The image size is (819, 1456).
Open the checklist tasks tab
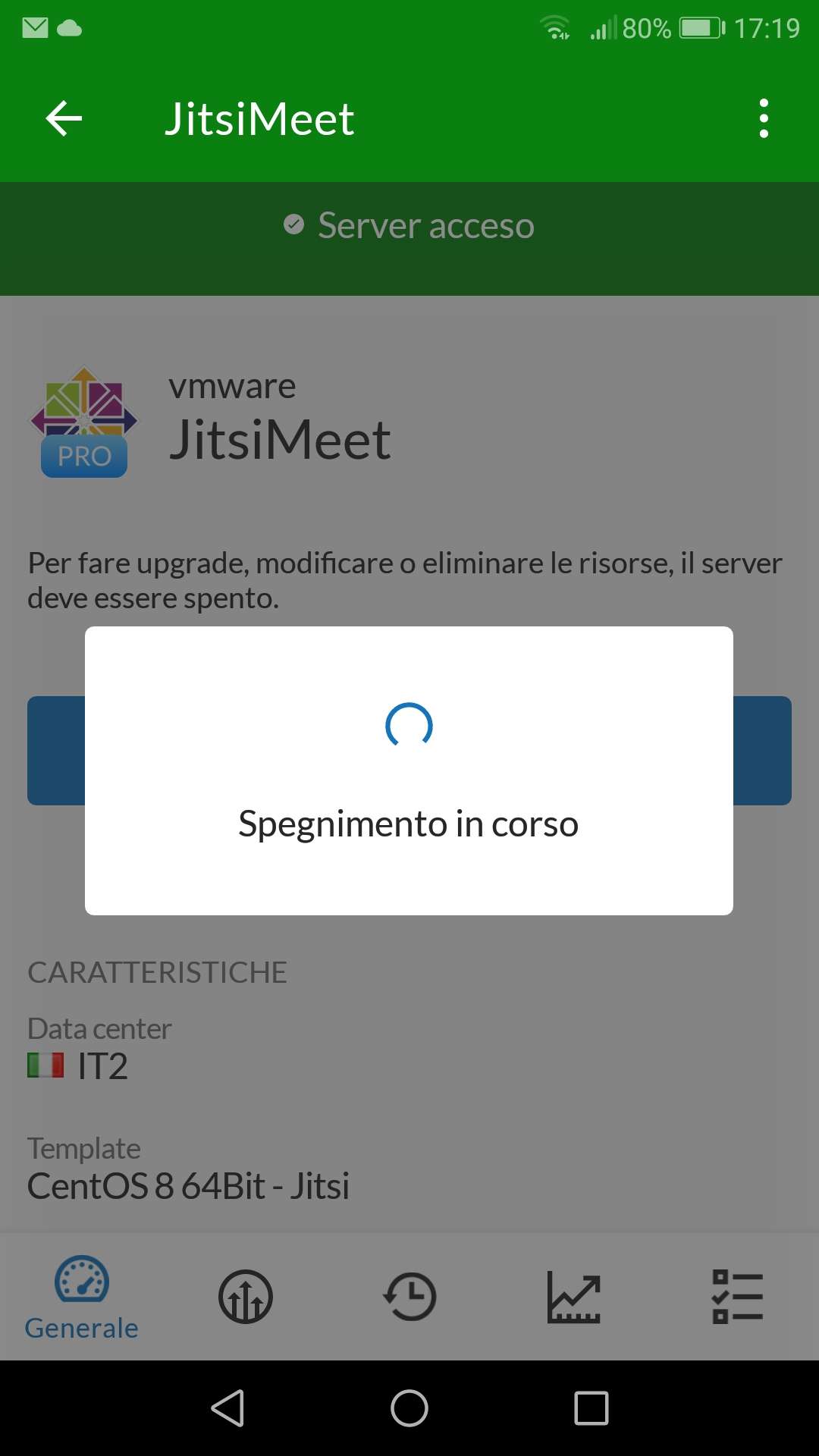pos(737,1297)
